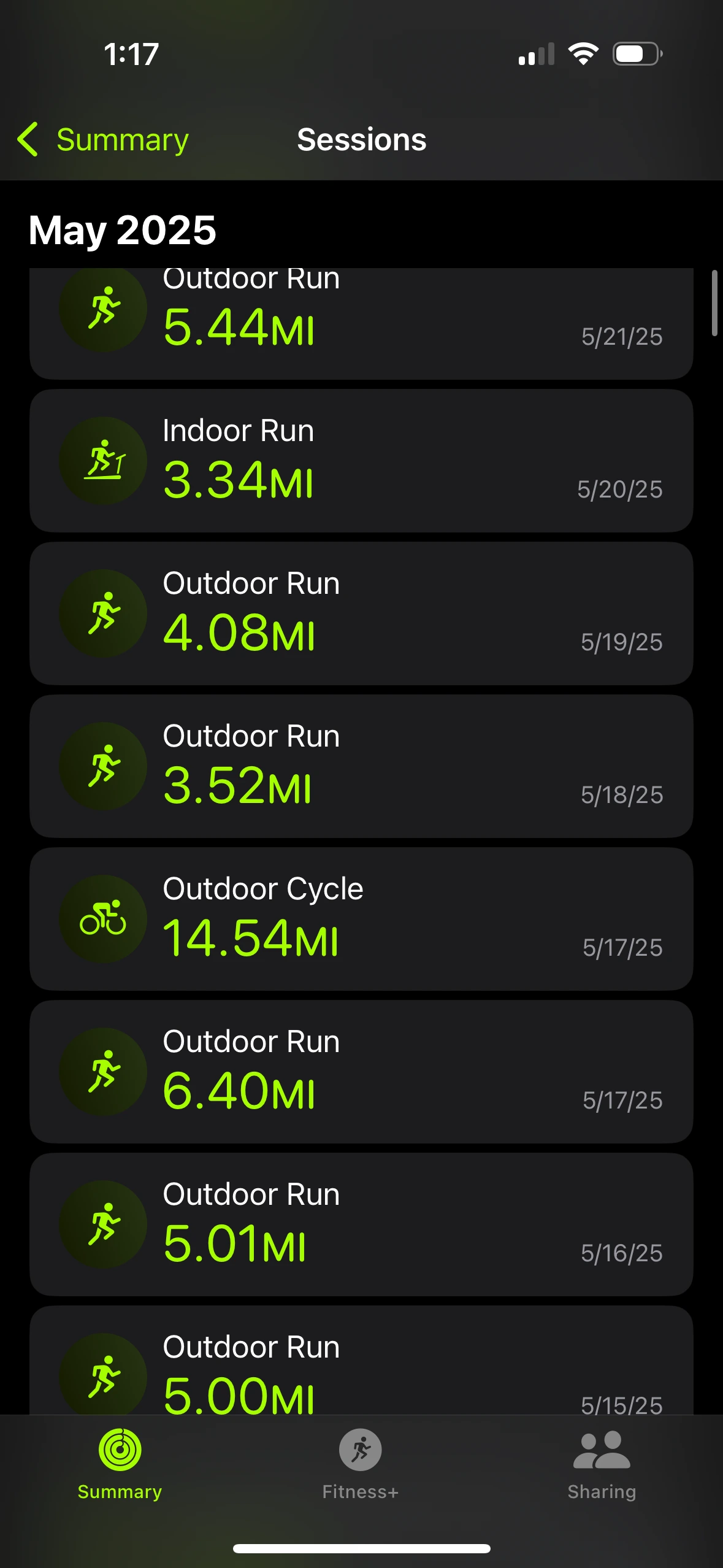The width and height of the screenshot is (723, 1568).
Task: Switch to the Sharing tab
Action: 601,1462
